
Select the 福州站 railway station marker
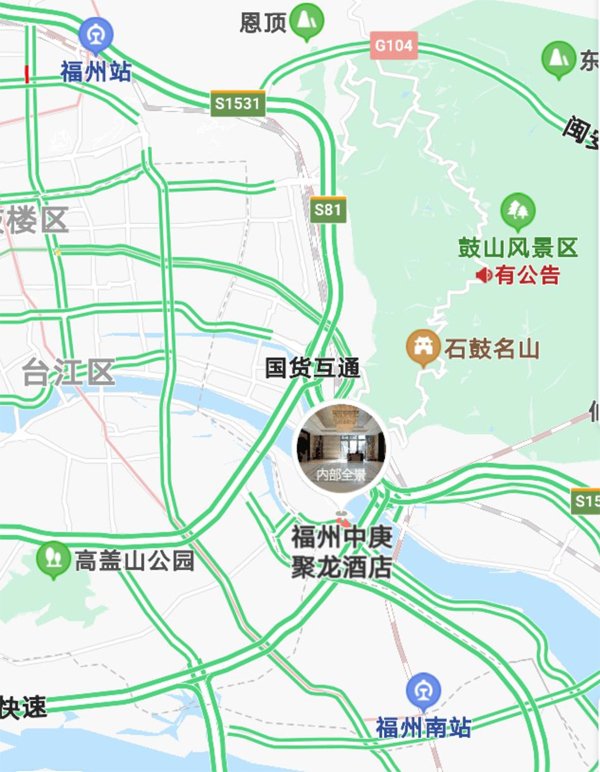[x=96, y=37]
